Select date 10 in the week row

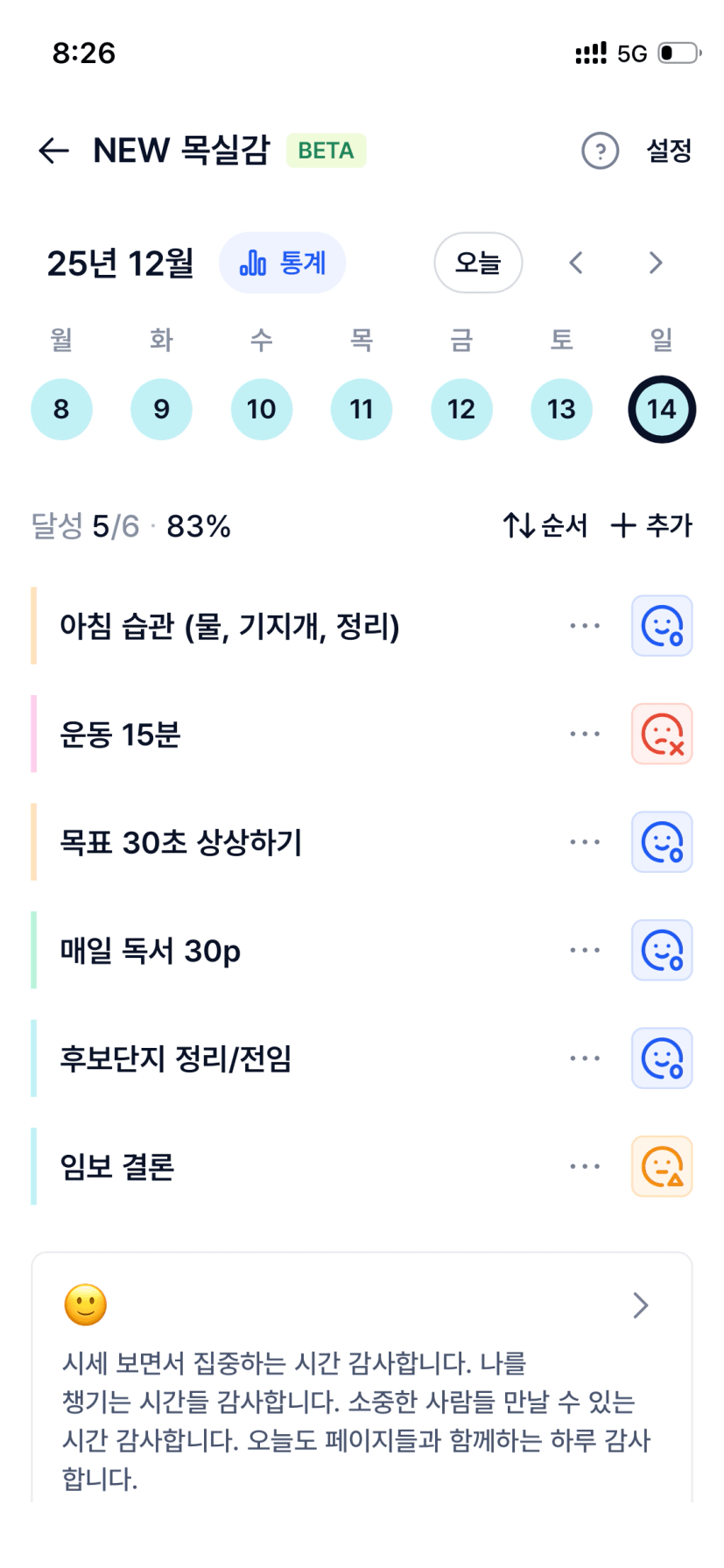click(x=261, y=409)
